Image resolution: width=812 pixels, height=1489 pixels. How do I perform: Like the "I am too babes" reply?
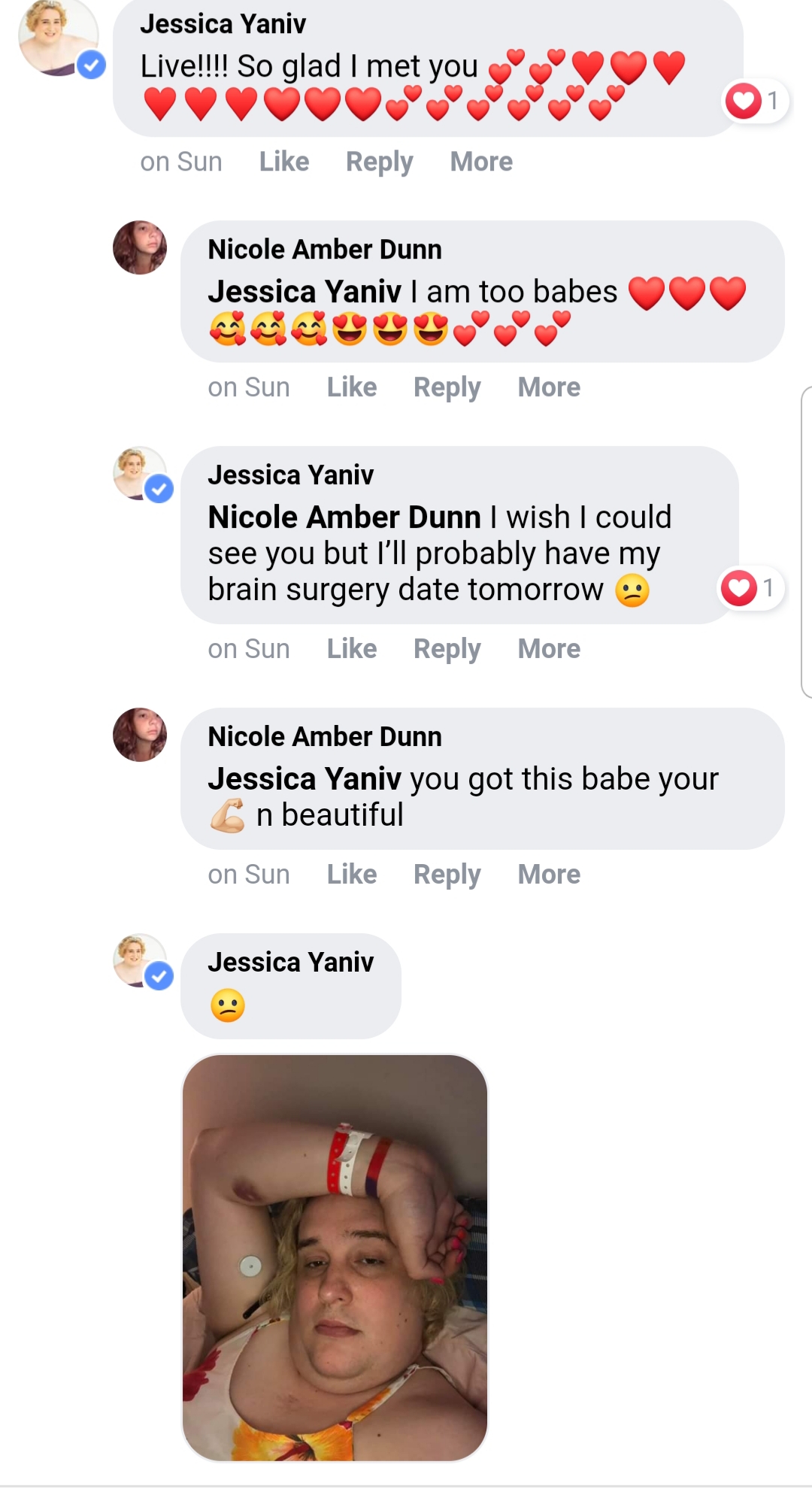click(352, 387)
